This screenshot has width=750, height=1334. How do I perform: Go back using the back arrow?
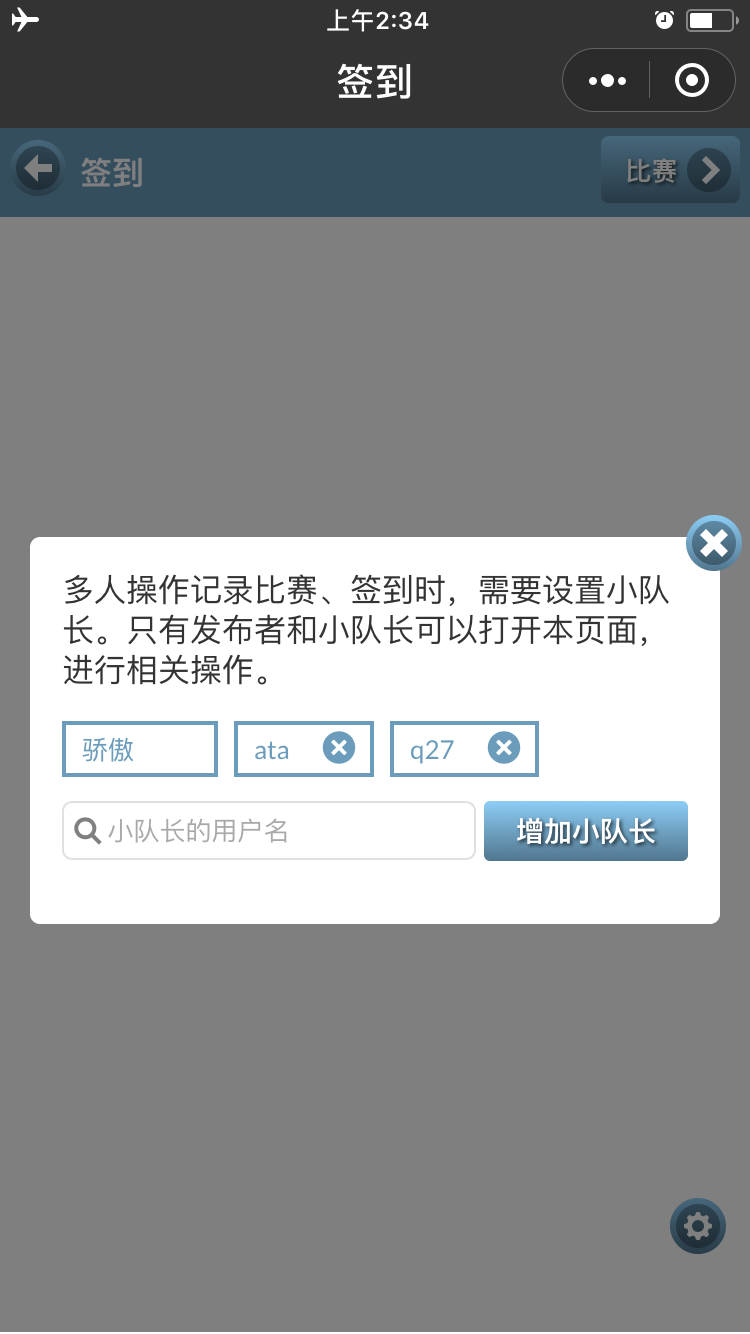pyautogui.click(x=38, y=168)
